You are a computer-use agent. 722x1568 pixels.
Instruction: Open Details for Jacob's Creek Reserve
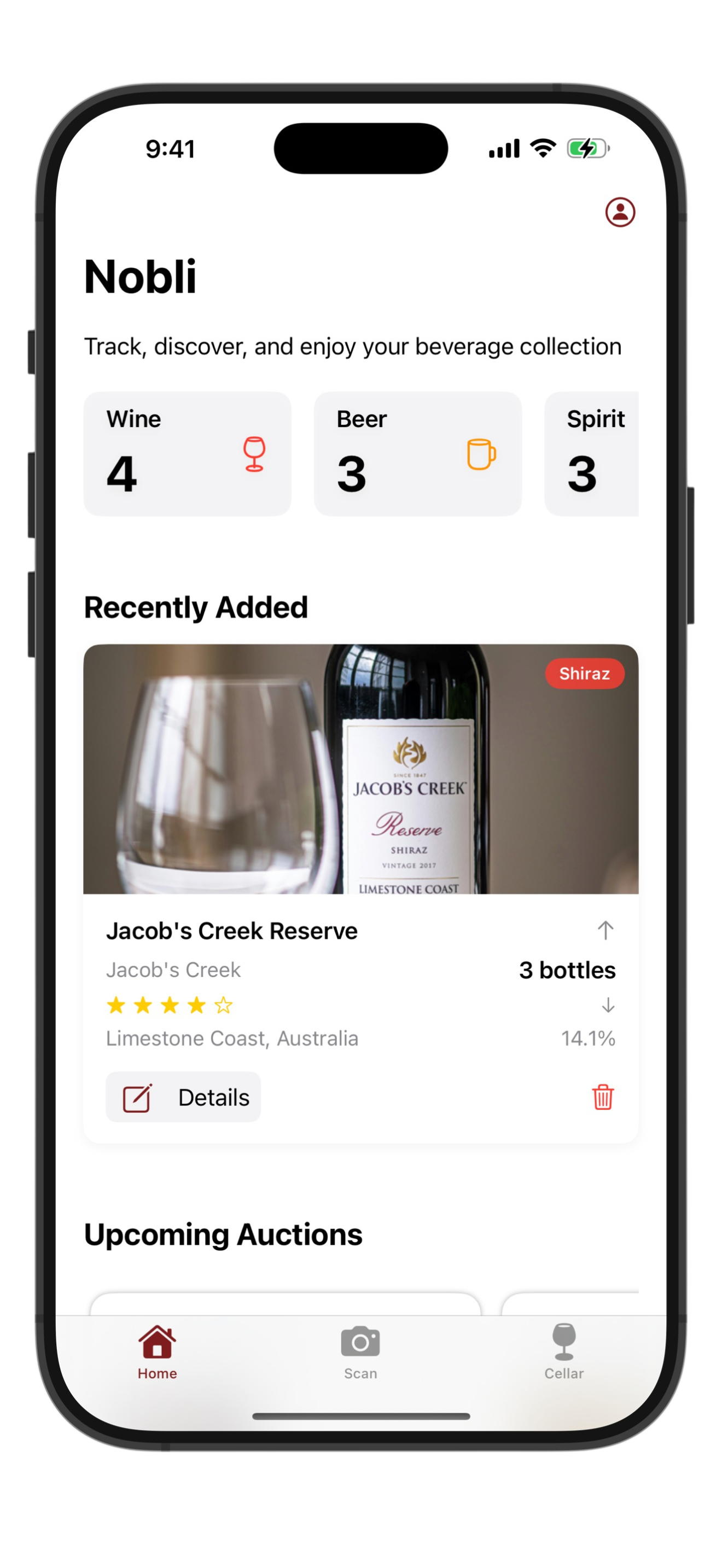[x=183, y=1097]
